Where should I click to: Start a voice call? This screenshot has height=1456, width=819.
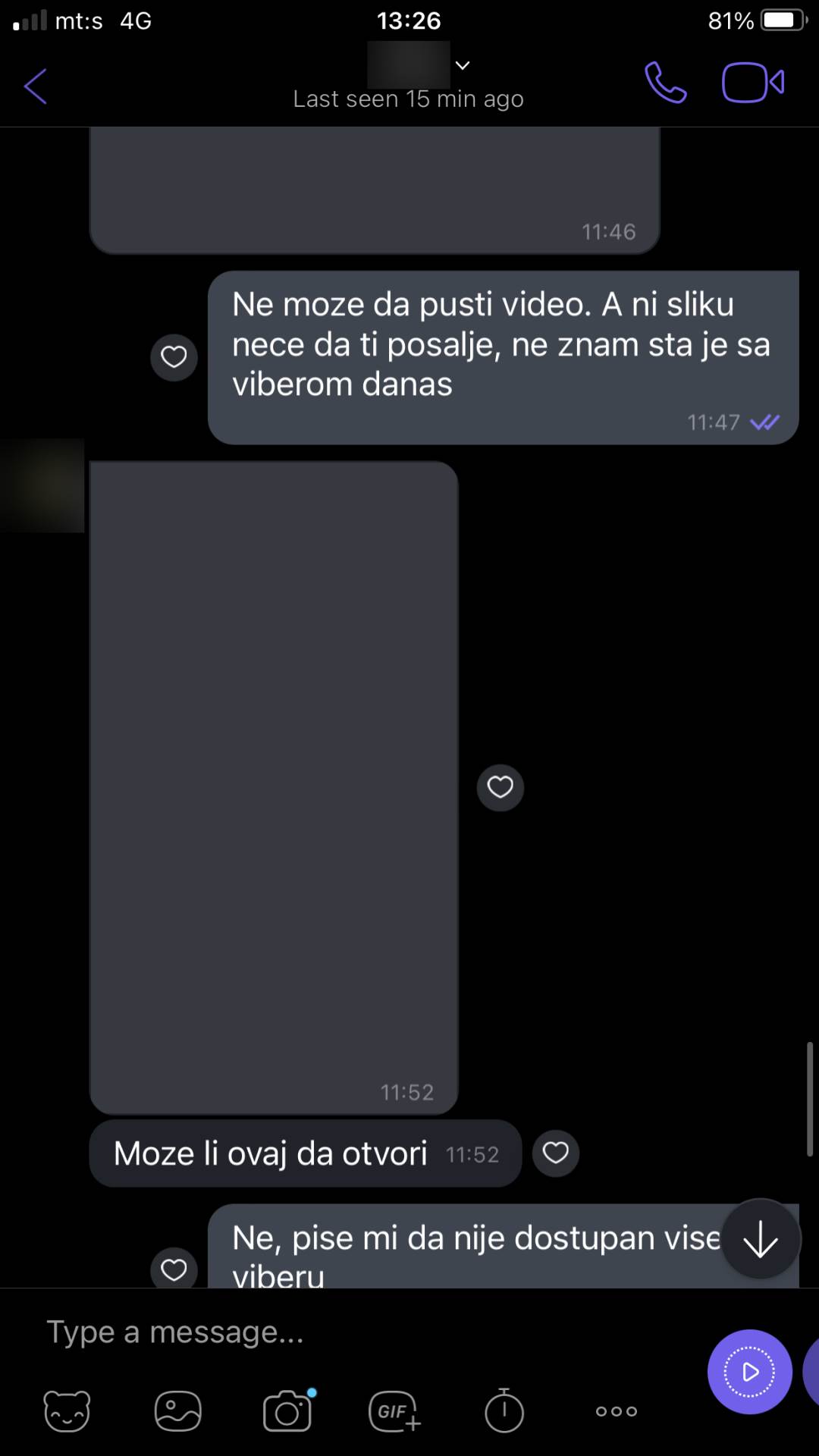tap(665, 83)
